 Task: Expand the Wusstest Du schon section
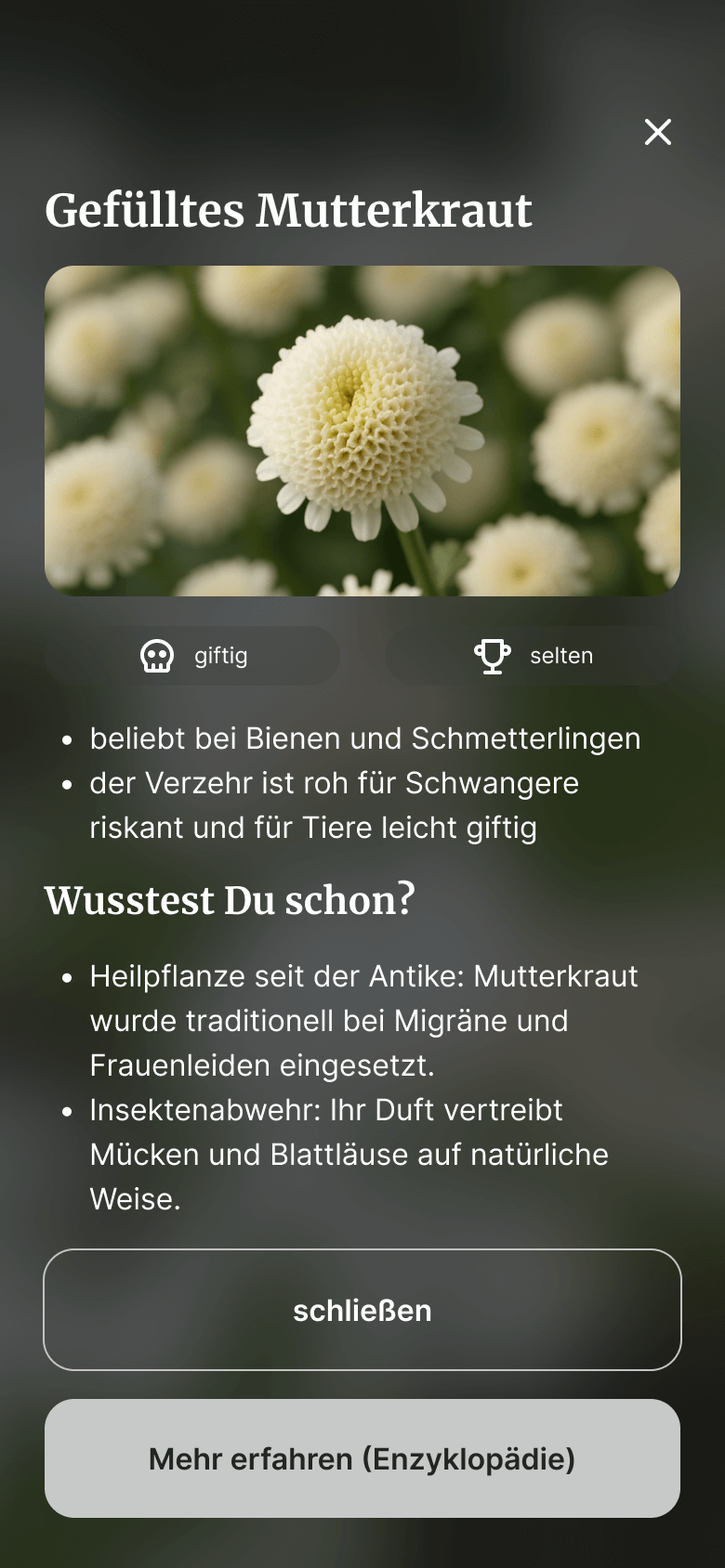pos(231,898)
